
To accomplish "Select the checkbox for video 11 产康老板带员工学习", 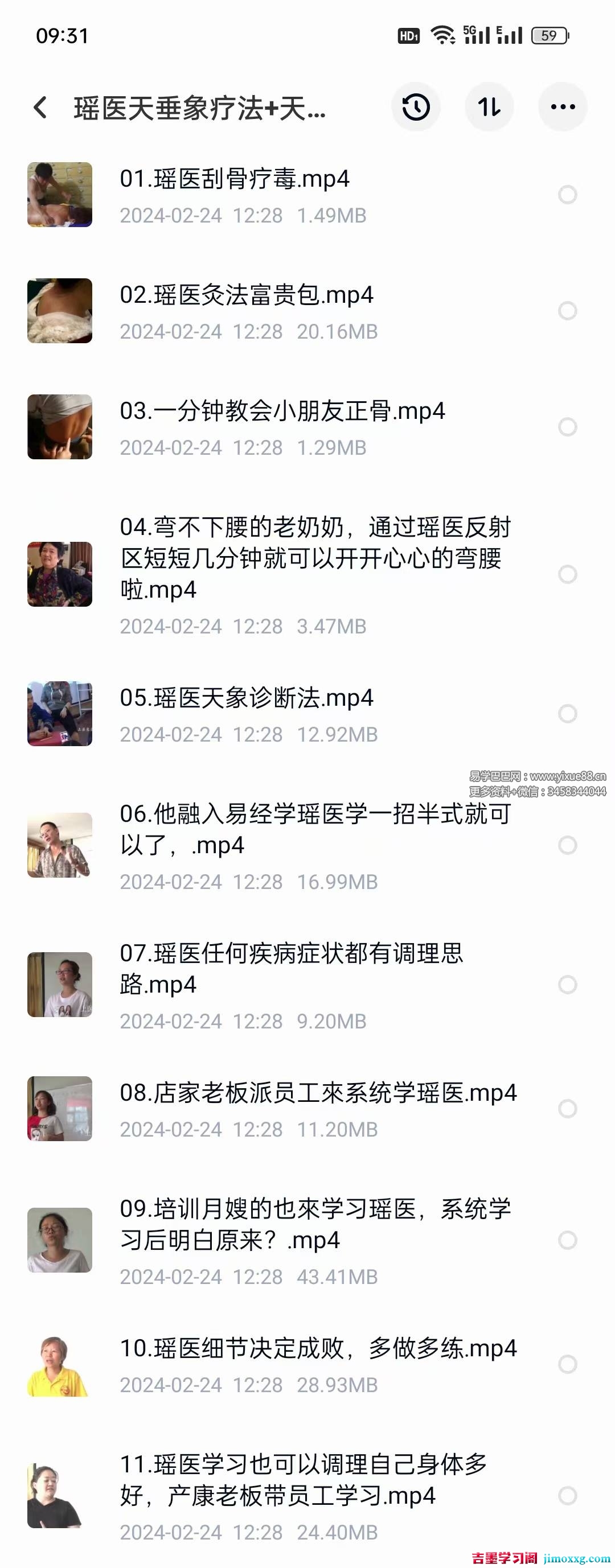I will (568, 1496).
